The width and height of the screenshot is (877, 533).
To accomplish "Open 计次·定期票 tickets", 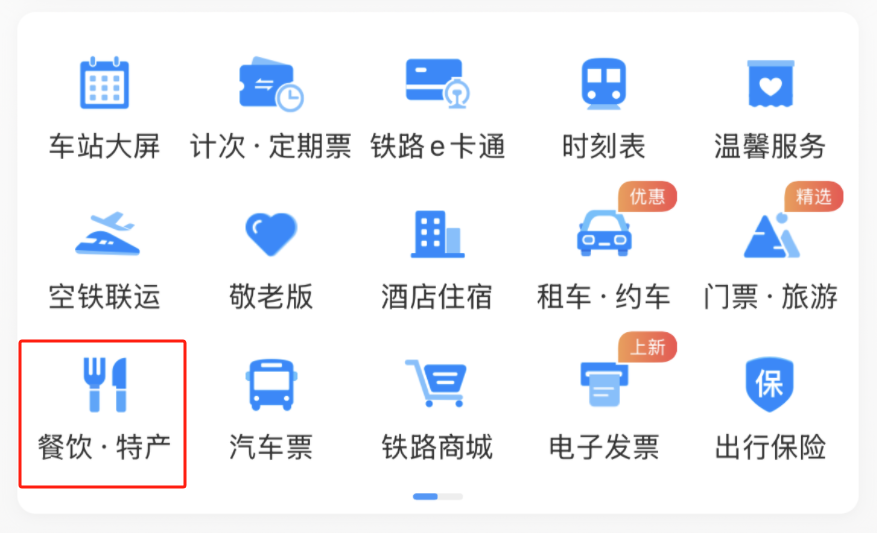I will 270,108.
